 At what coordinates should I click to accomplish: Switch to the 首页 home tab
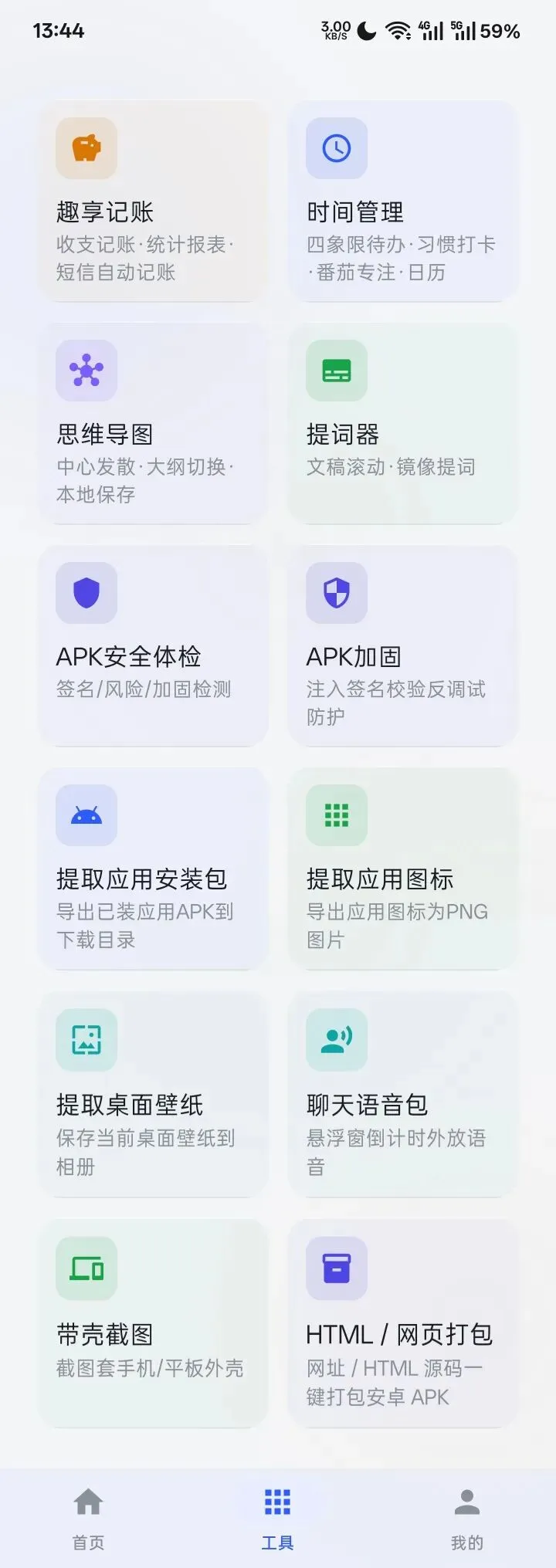point(88,1518)
